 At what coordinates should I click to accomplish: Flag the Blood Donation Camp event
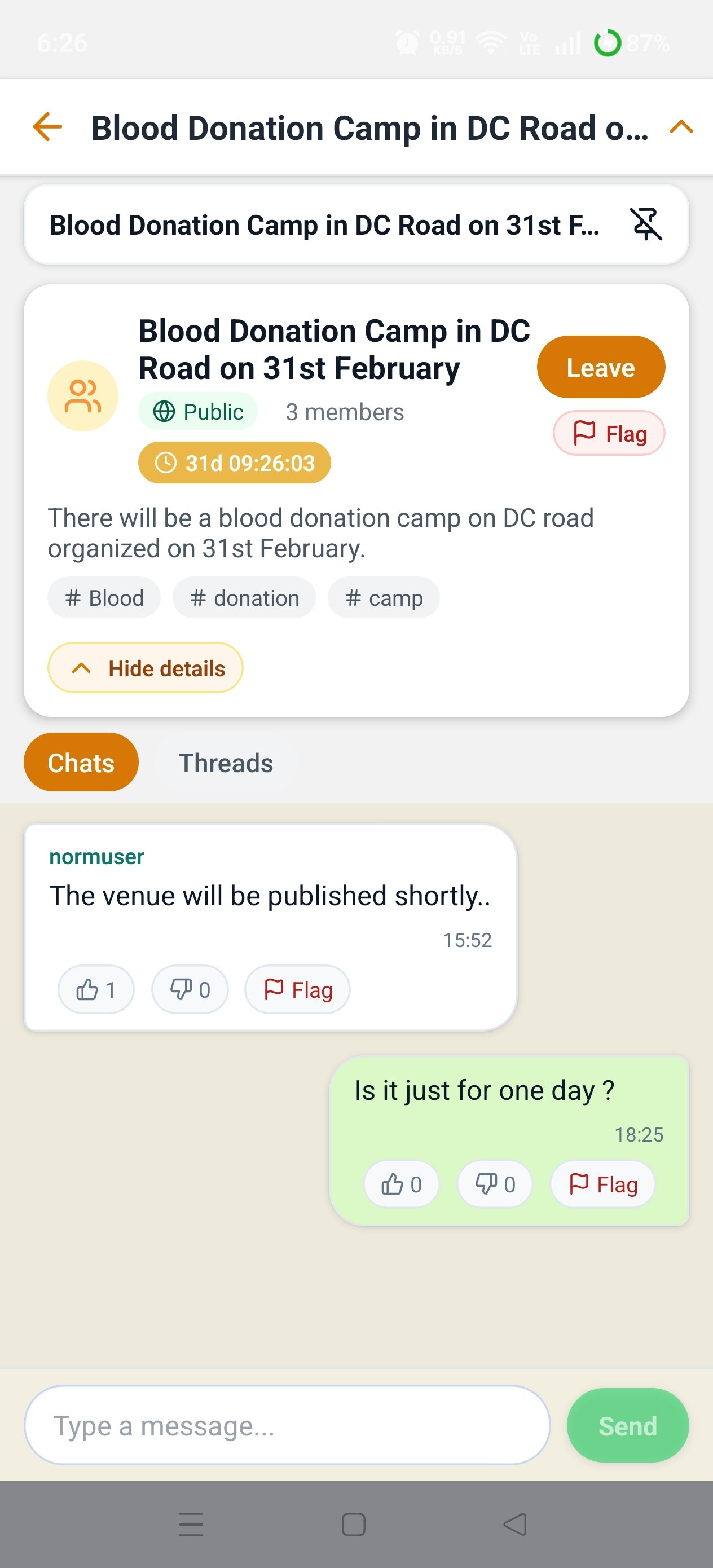(608, 433)
